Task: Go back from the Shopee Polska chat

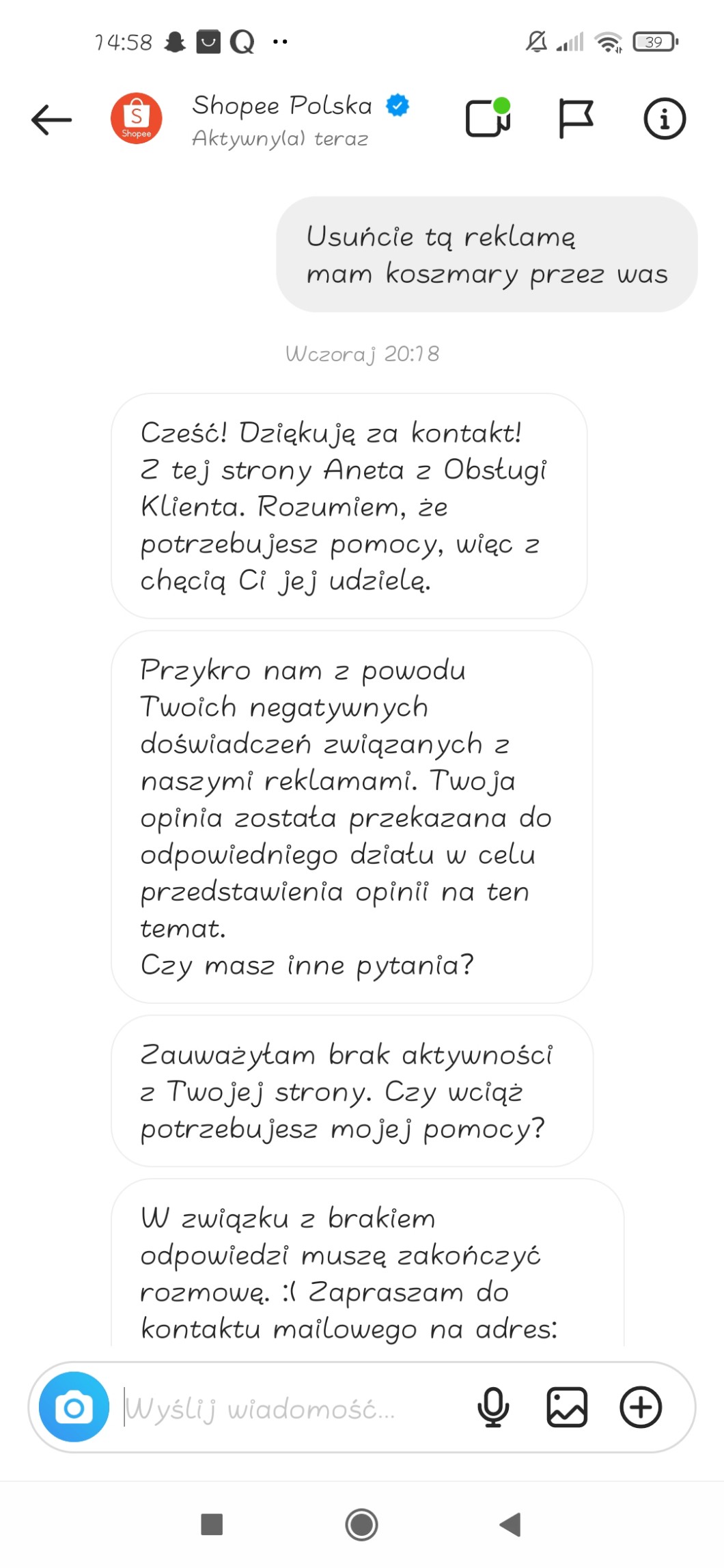Action: coord(51,120)
